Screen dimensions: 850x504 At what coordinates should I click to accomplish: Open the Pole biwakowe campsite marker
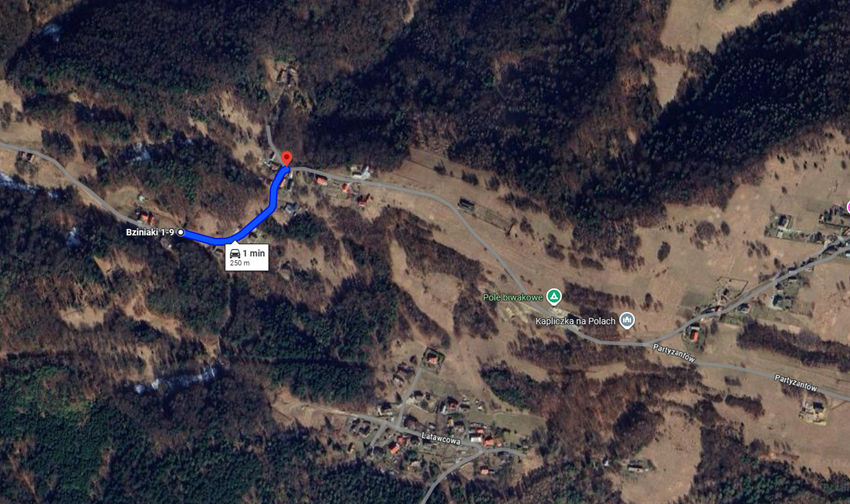(553, 296)
